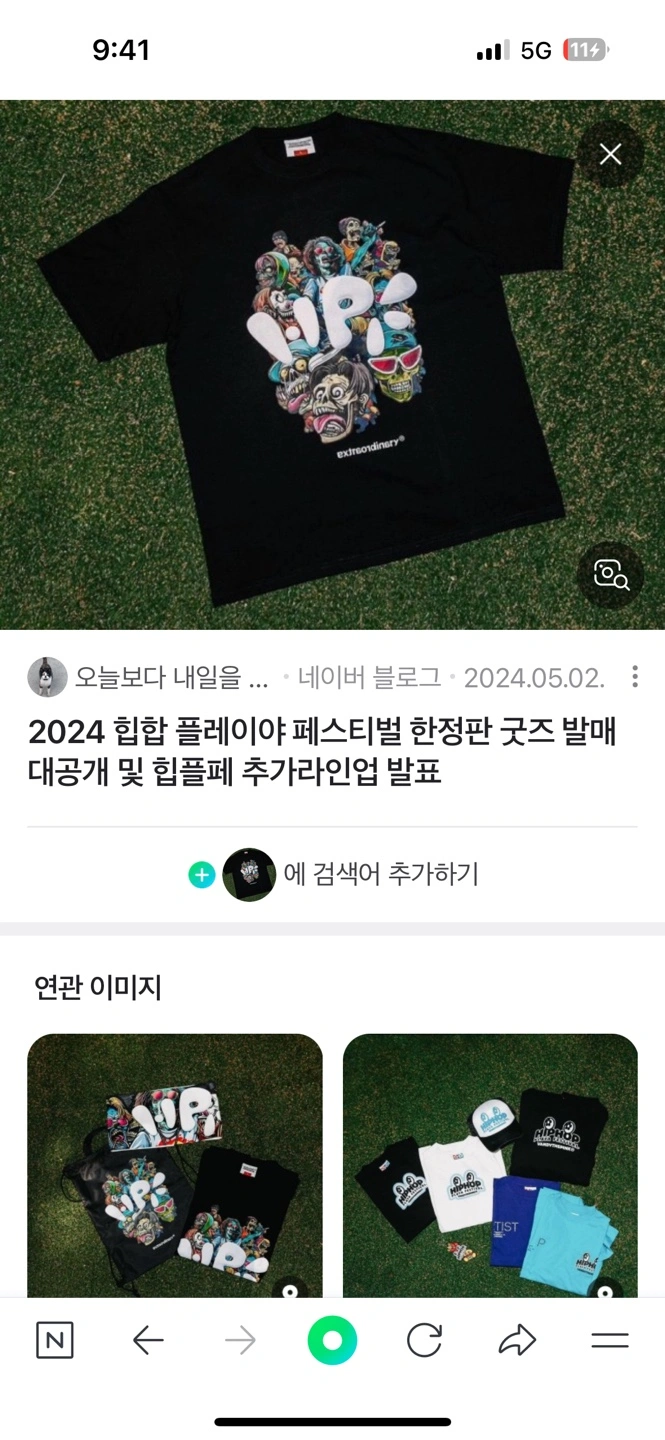The image size is (665, 1440).
Task: Go to the Naver home N button
Action: click(x=55, y=1340)
